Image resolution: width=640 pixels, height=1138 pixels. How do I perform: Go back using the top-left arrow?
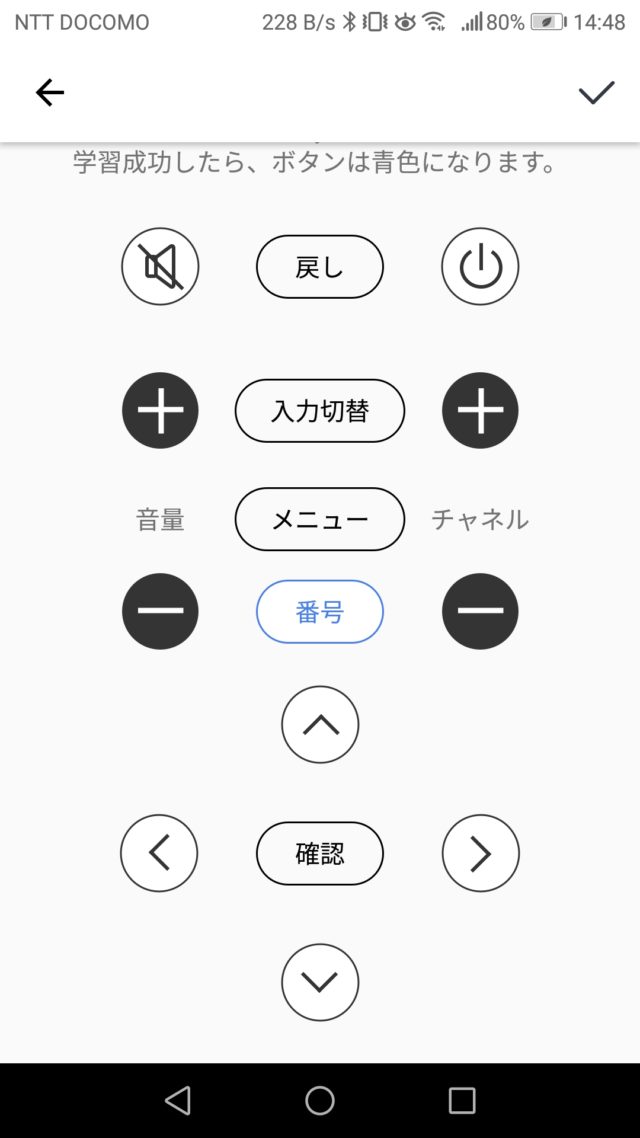50,93
